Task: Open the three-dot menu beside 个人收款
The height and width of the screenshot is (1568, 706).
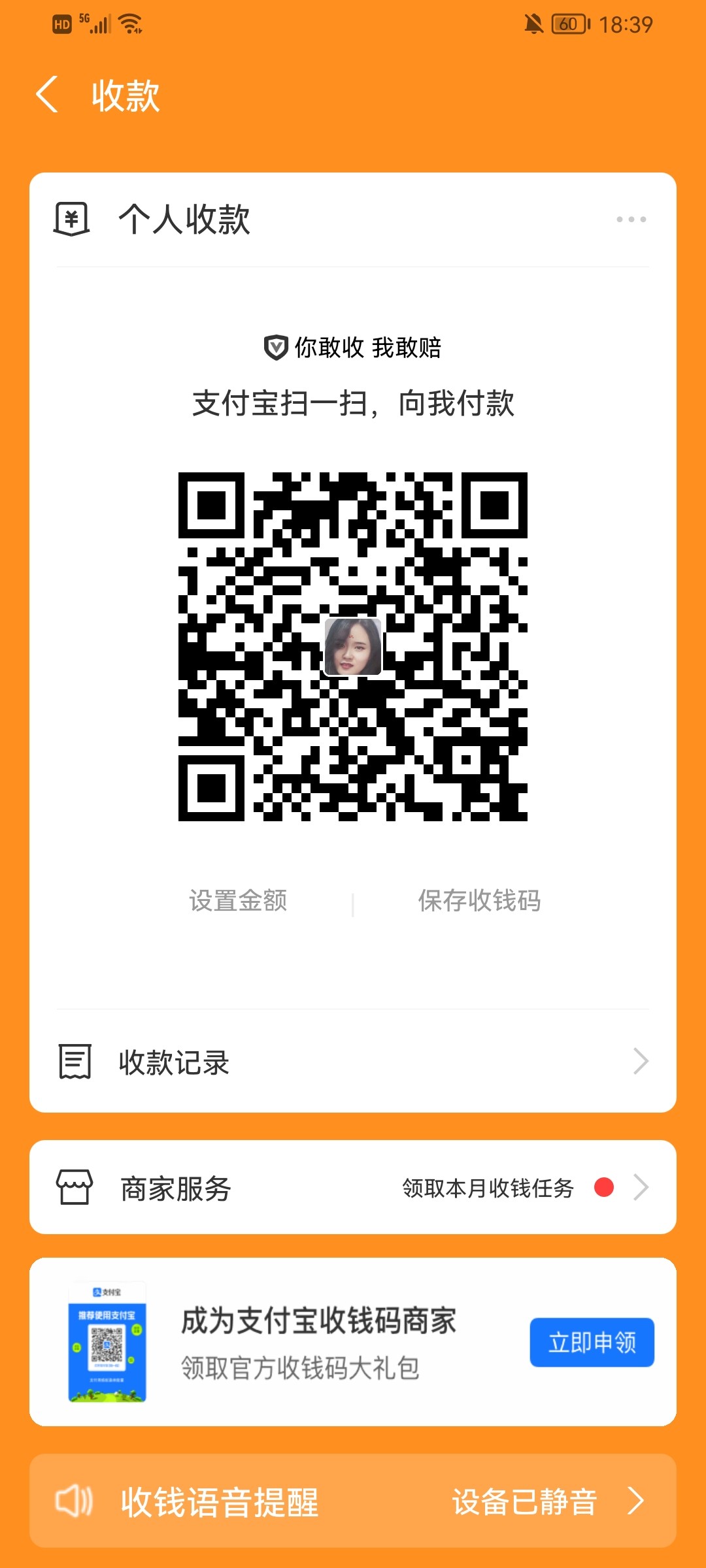Action: (x=631, y=220)
